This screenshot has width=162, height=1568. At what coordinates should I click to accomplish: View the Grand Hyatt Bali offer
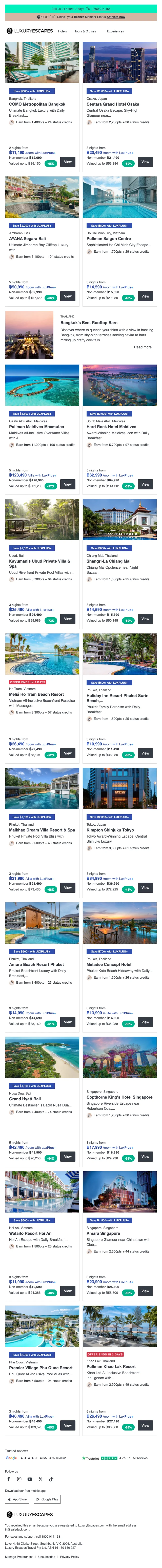[x=68, y=1157]
